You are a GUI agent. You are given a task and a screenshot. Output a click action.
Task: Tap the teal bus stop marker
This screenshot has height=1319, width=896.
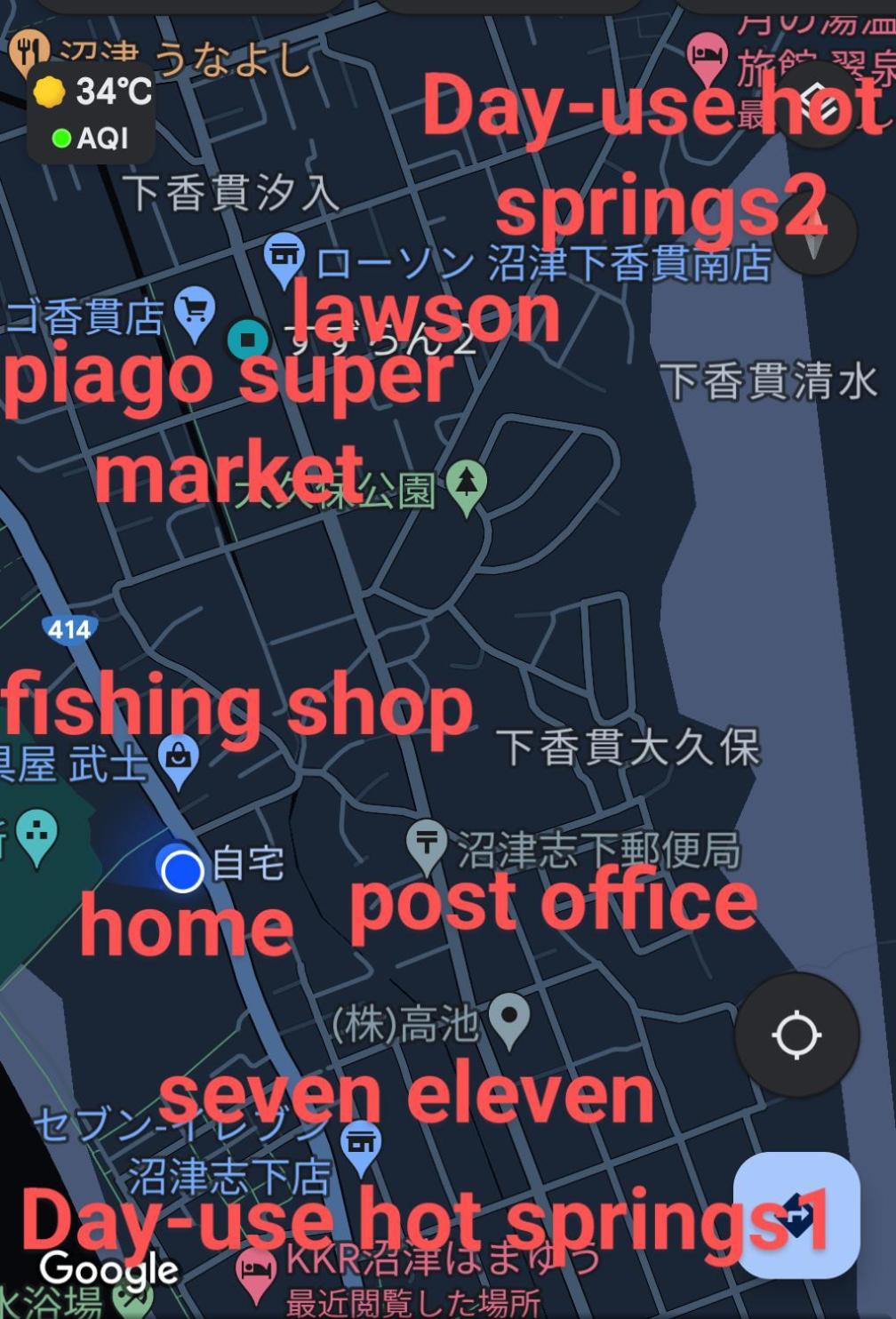click(x=248, y=339)
